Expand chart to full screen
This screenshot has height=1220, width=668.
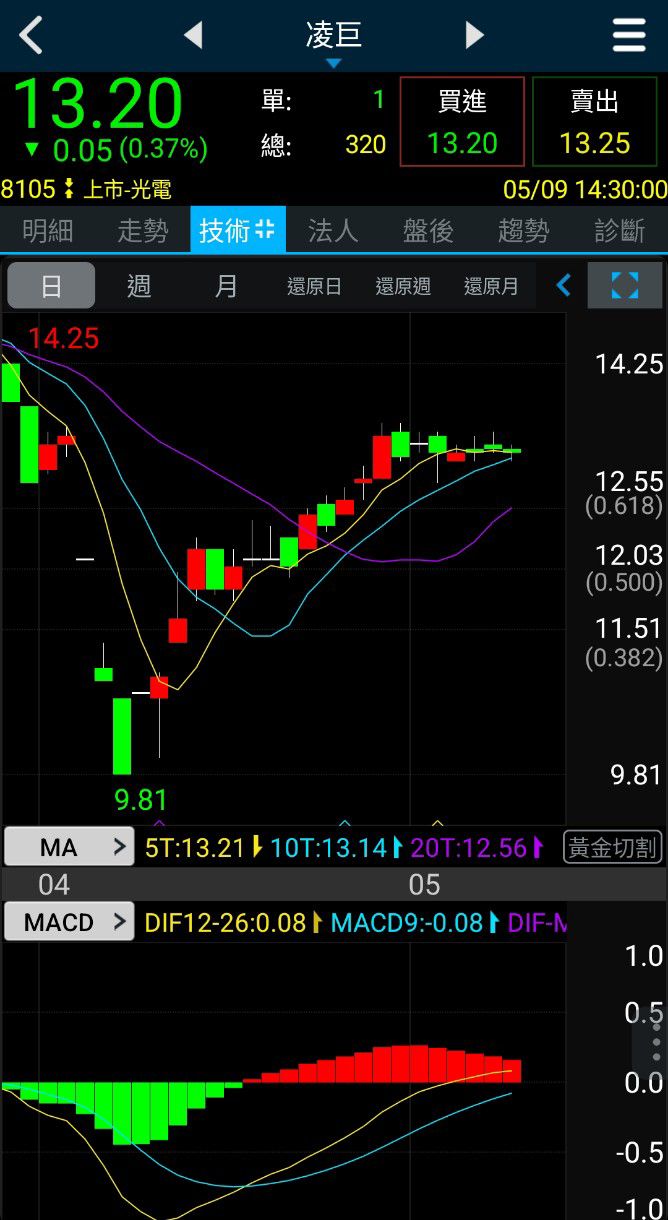[x=625, y=286]
